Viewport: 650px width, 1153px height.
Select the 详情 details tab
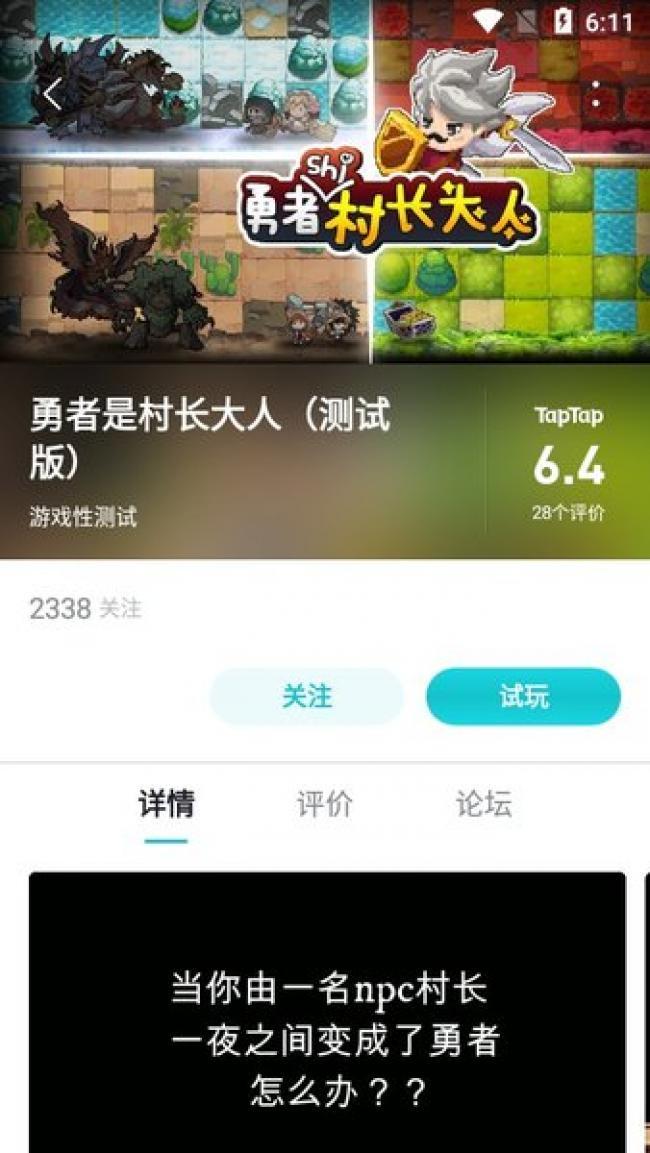(x=166, y=804)
